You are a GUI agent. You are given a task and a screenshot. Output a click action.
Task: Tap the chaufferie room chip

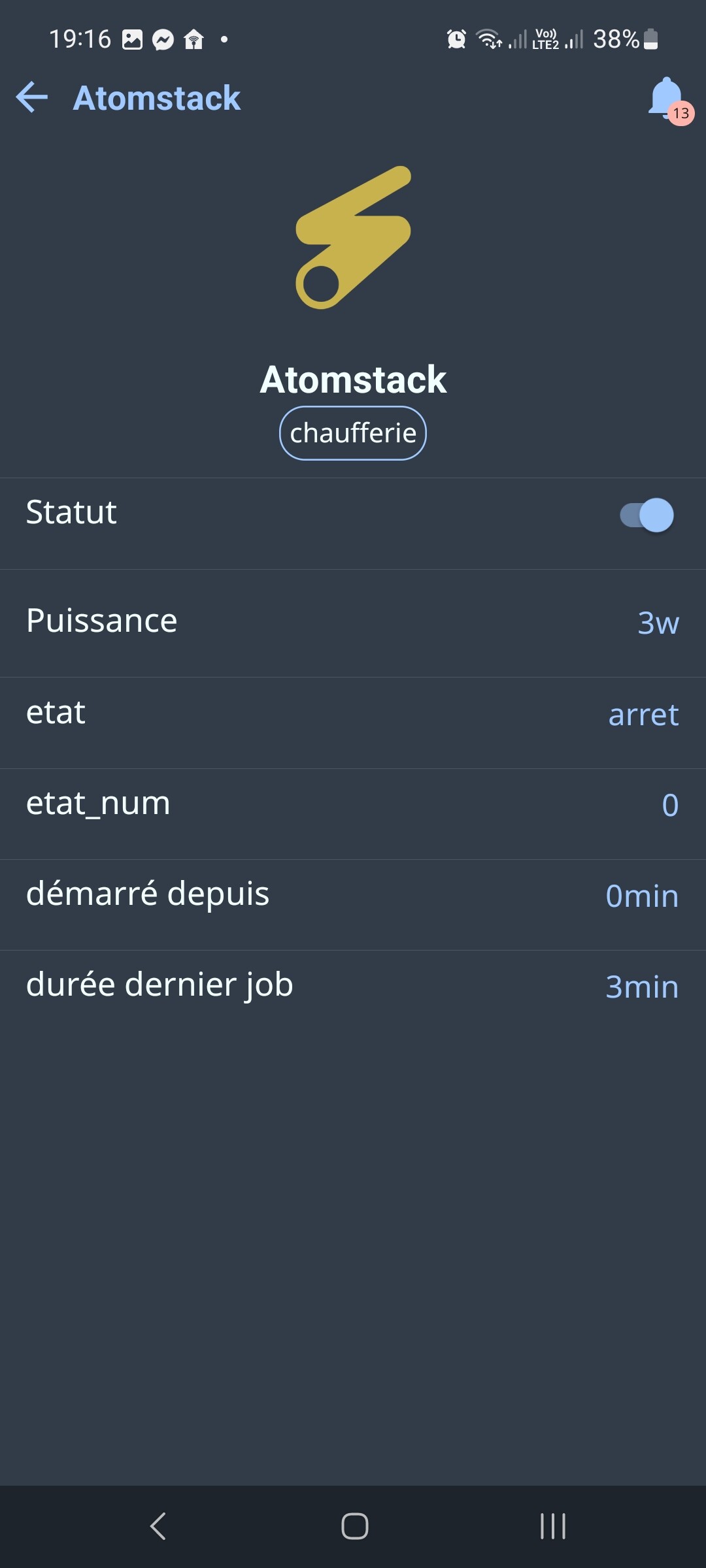(353, 433)
